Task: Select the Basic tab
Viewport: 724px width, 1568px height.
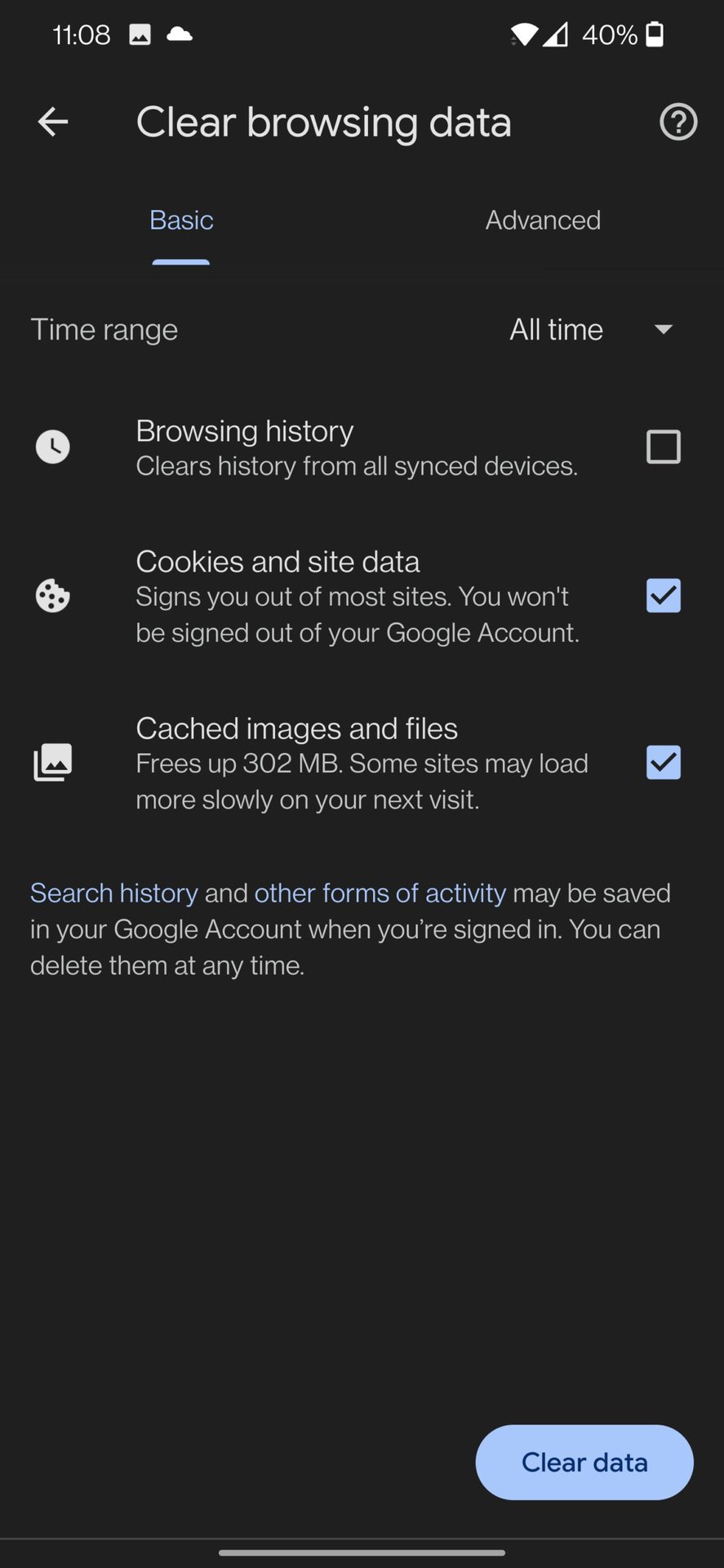Action: 181,220
